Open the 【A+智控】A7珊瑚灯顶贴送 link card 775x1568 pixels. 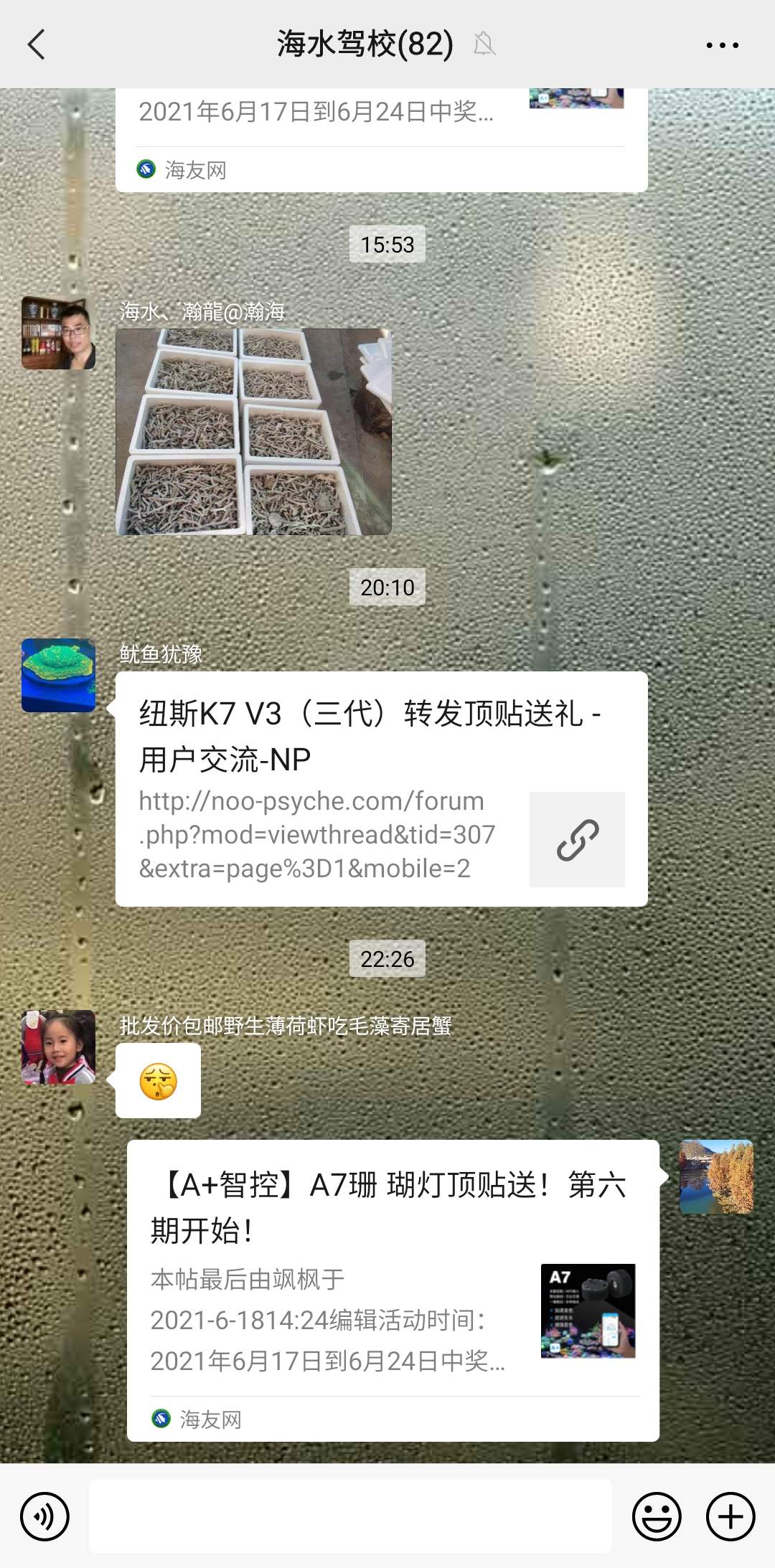pos(393,1289)
